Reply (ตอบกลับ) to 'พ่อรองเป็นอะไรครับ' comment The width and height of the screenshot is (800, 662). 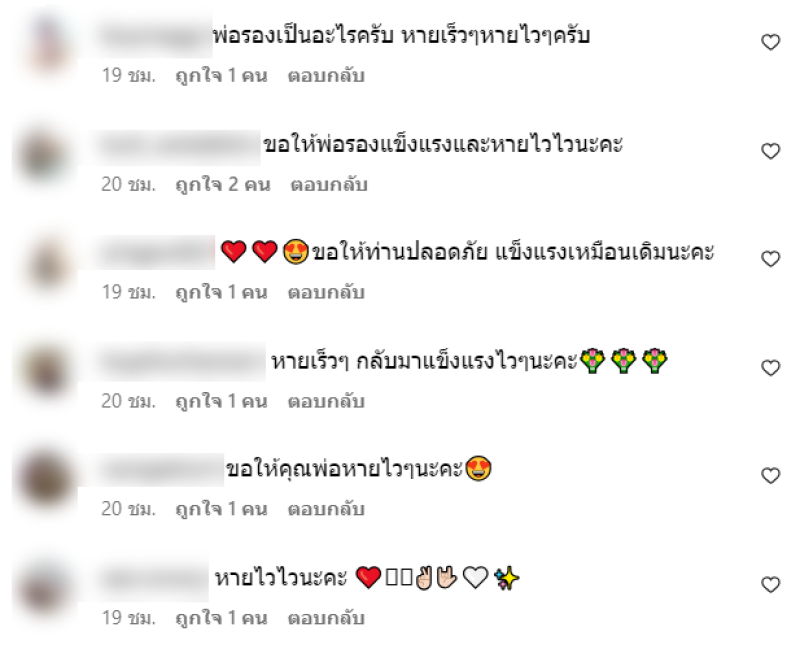coord(326,76)
